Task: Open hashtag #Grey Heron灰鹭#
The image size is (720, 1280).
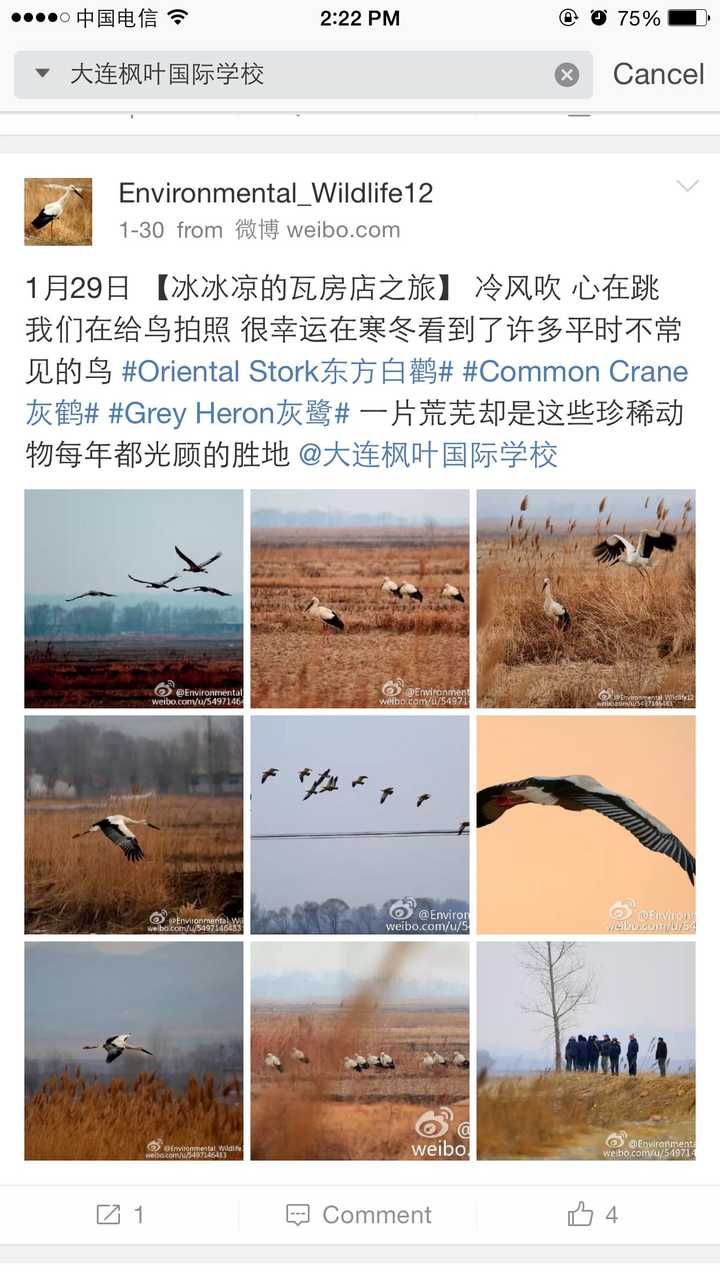Action: coord(229,413)
